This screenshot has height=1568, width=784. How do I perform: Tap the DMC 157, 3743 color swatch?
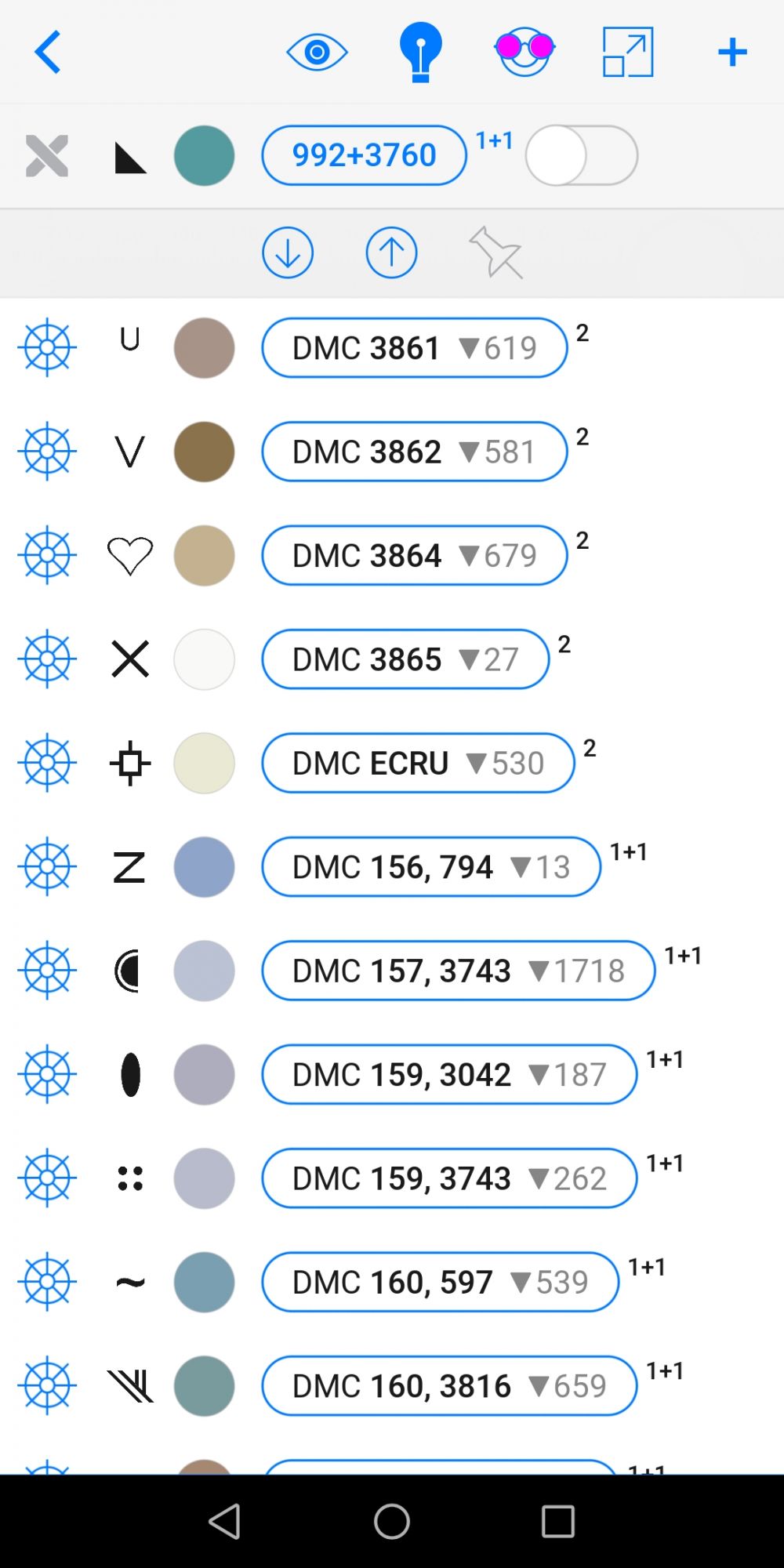point(204,971)
